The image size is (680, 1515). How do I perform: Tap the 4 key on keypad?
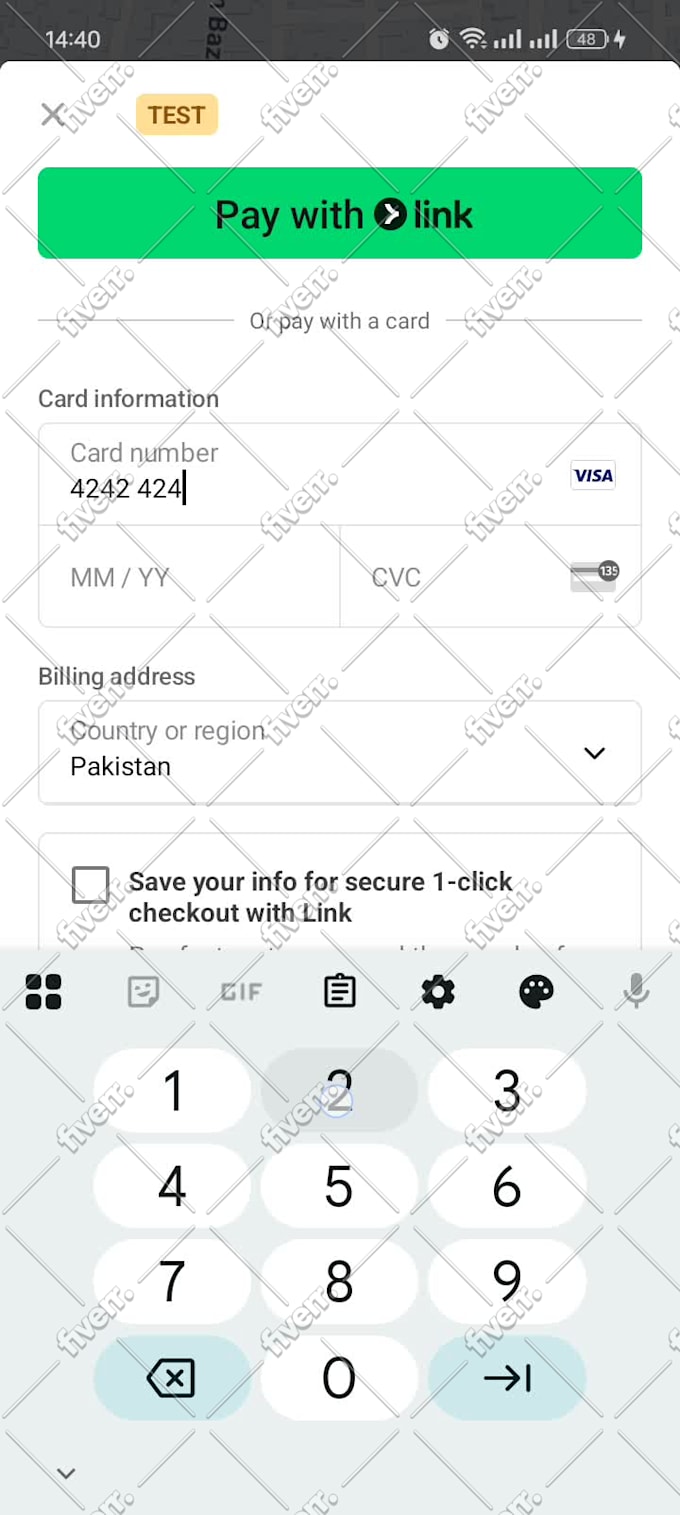(x=172, y=1186)
